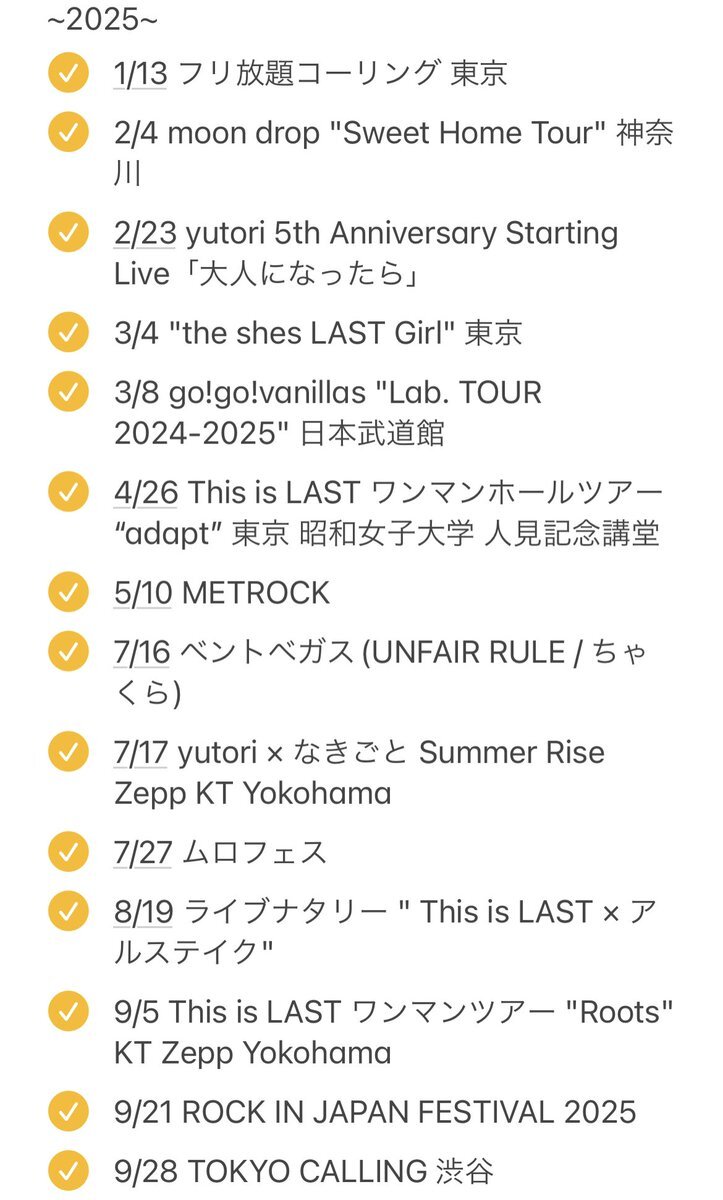This screenshot has height=1200, width=723.
Task: Open the underlined 5/10 date link
Action: click(x=143, y=592)
